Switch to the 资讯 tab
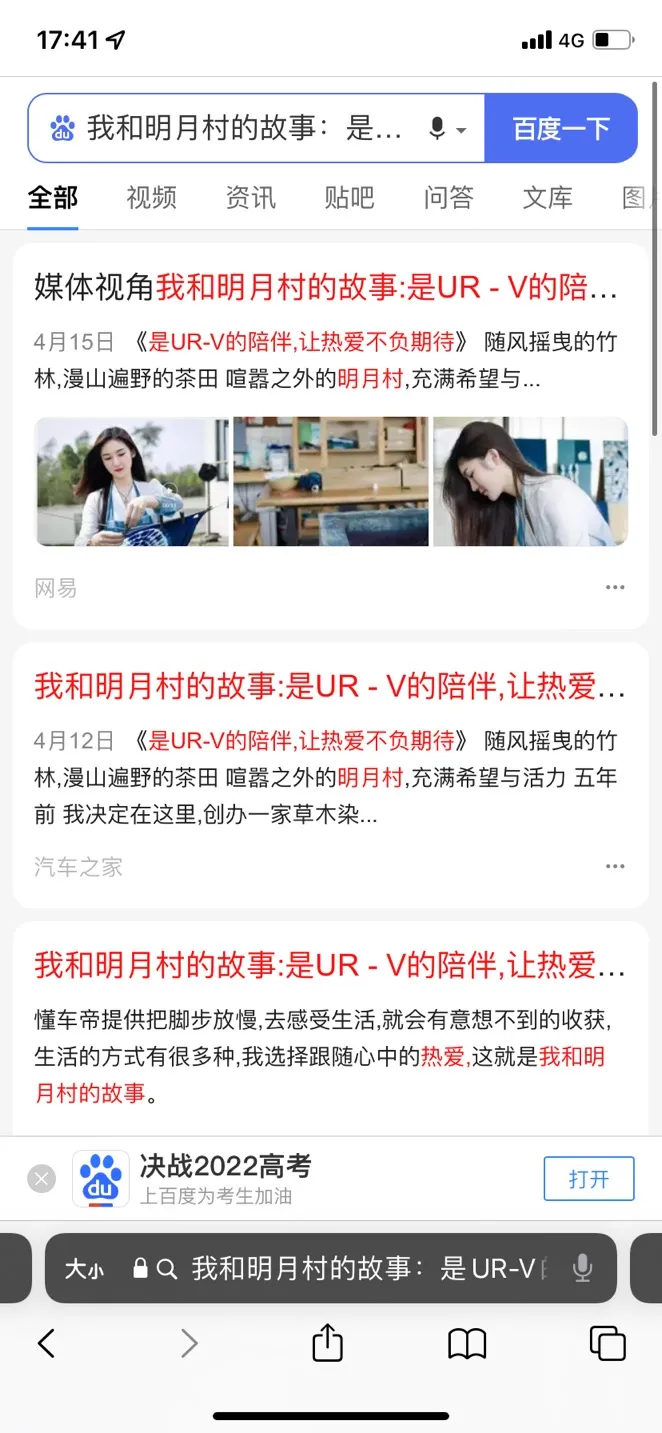662x1433 pixels. click(x=250, y=197)
